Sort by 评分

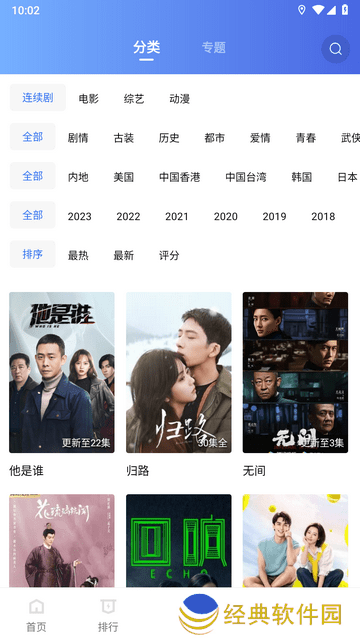169,256
